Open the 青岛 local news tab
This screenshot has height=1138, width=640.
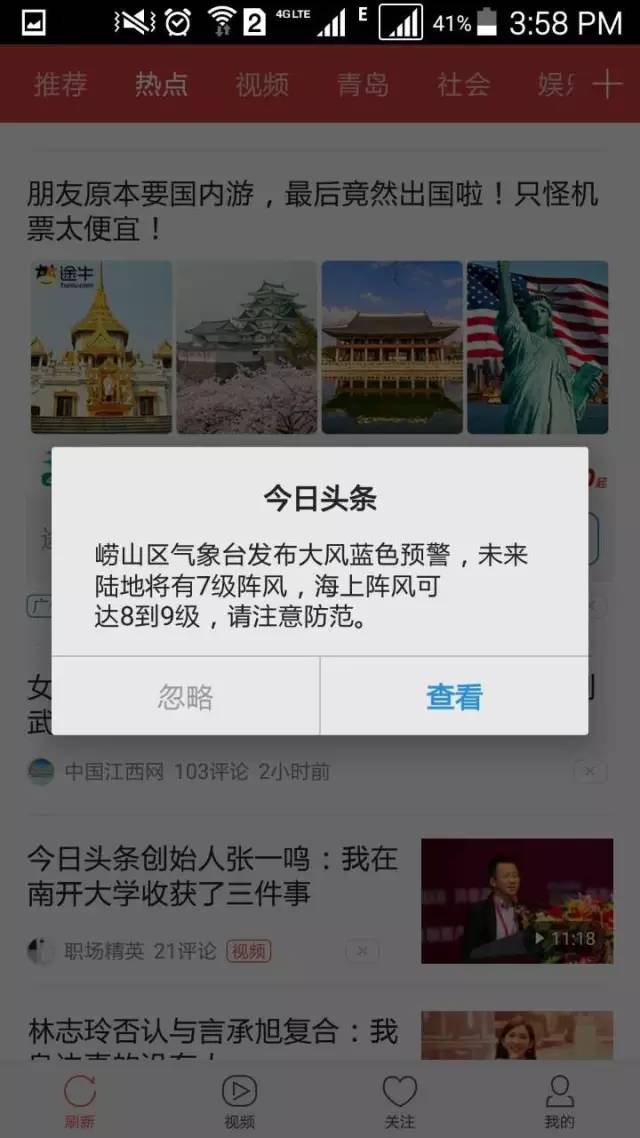click(x=362, y=85)
